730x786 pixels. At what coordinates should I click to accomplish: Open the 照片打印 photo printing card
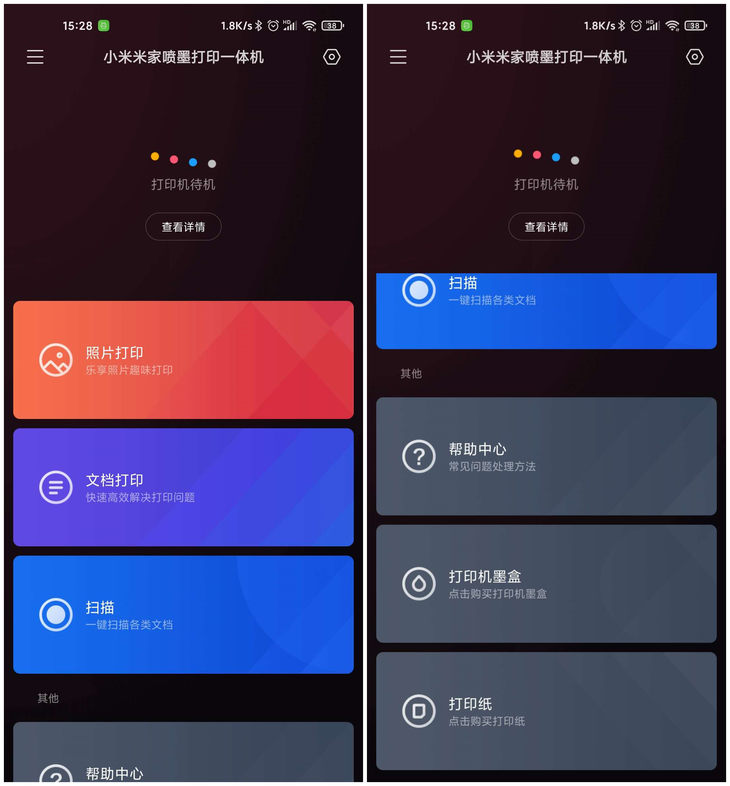click(x=183, y=360)
